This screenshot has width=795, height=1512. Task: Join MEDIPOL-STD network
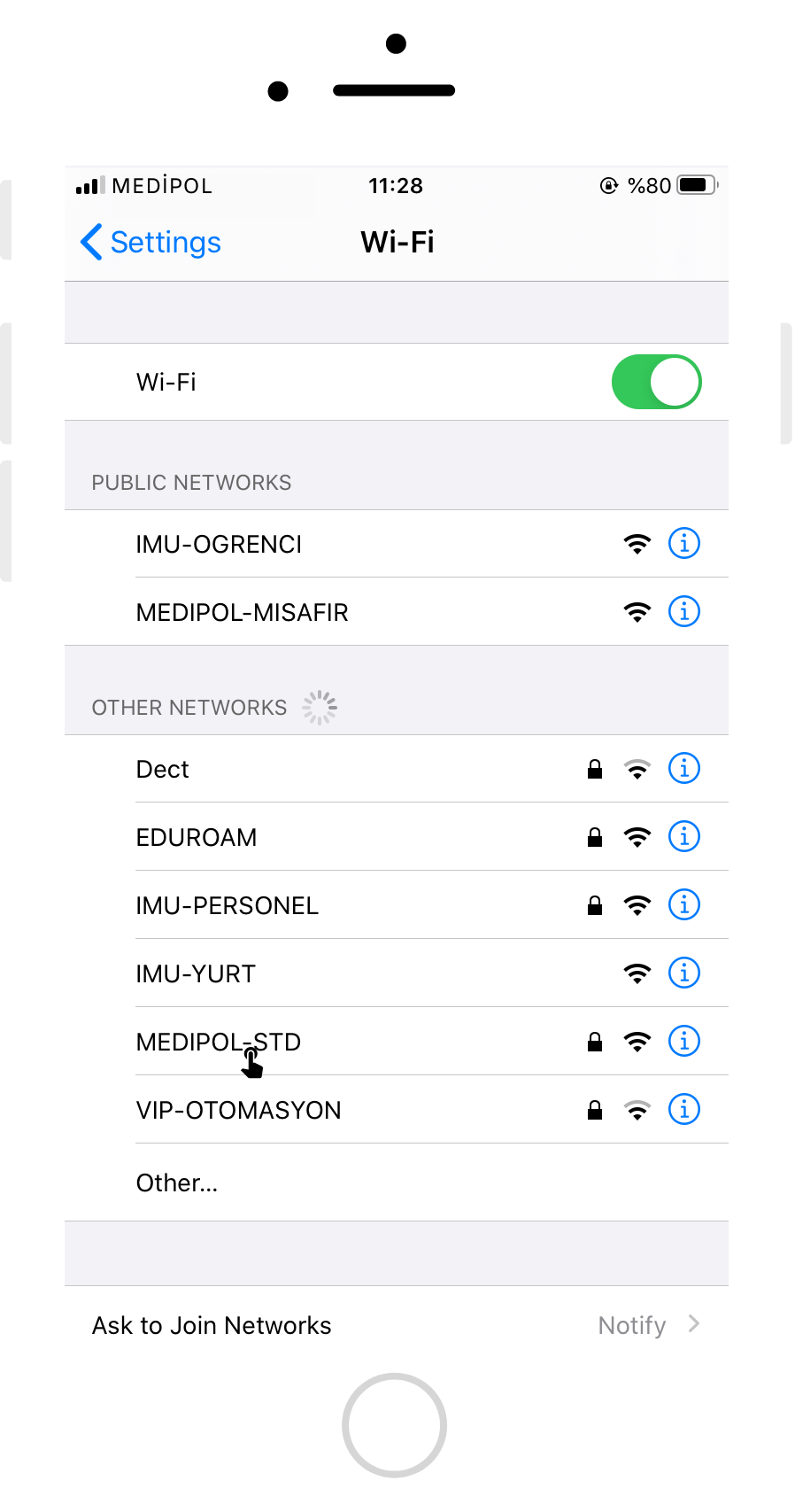(x=397, y=1042)
